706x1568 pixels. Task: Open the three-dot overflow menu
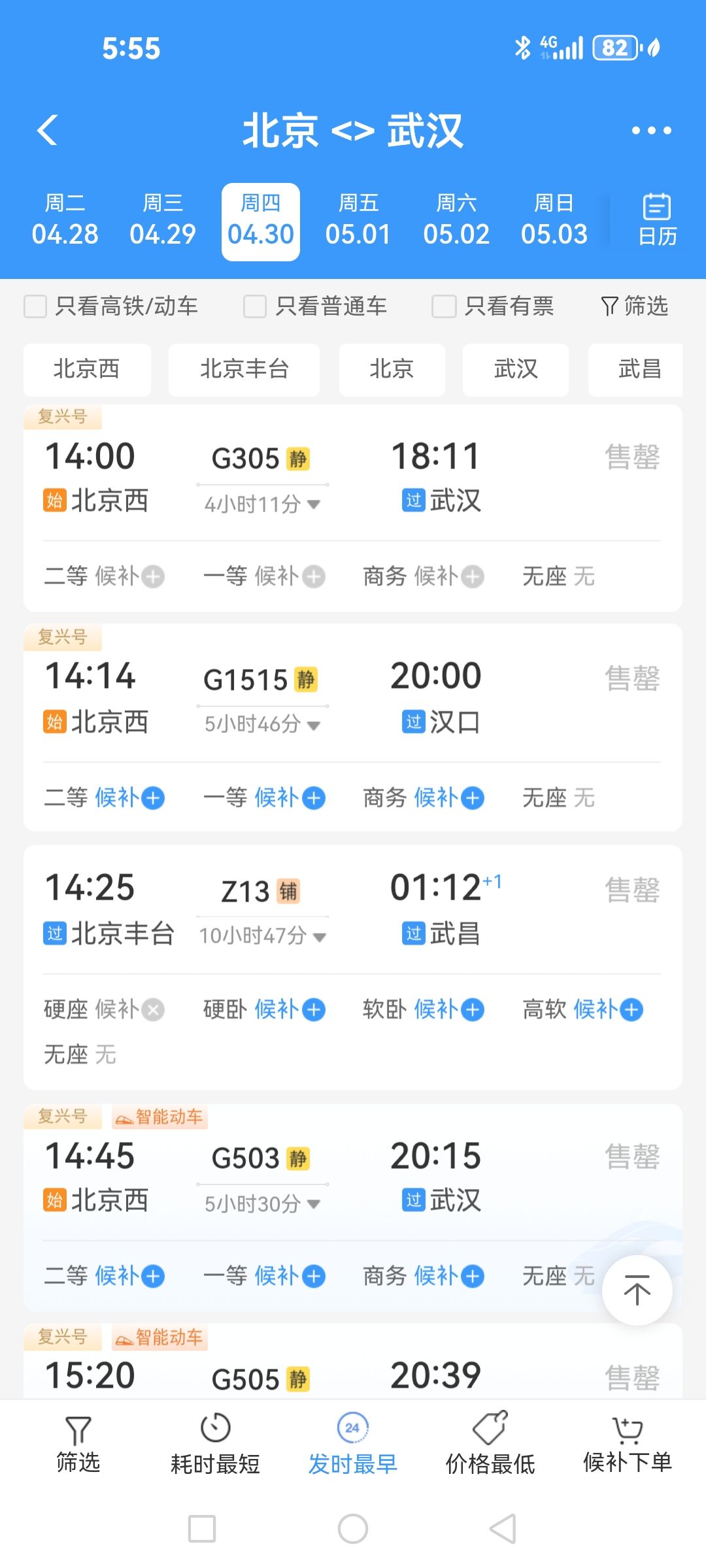coord(651,131)
